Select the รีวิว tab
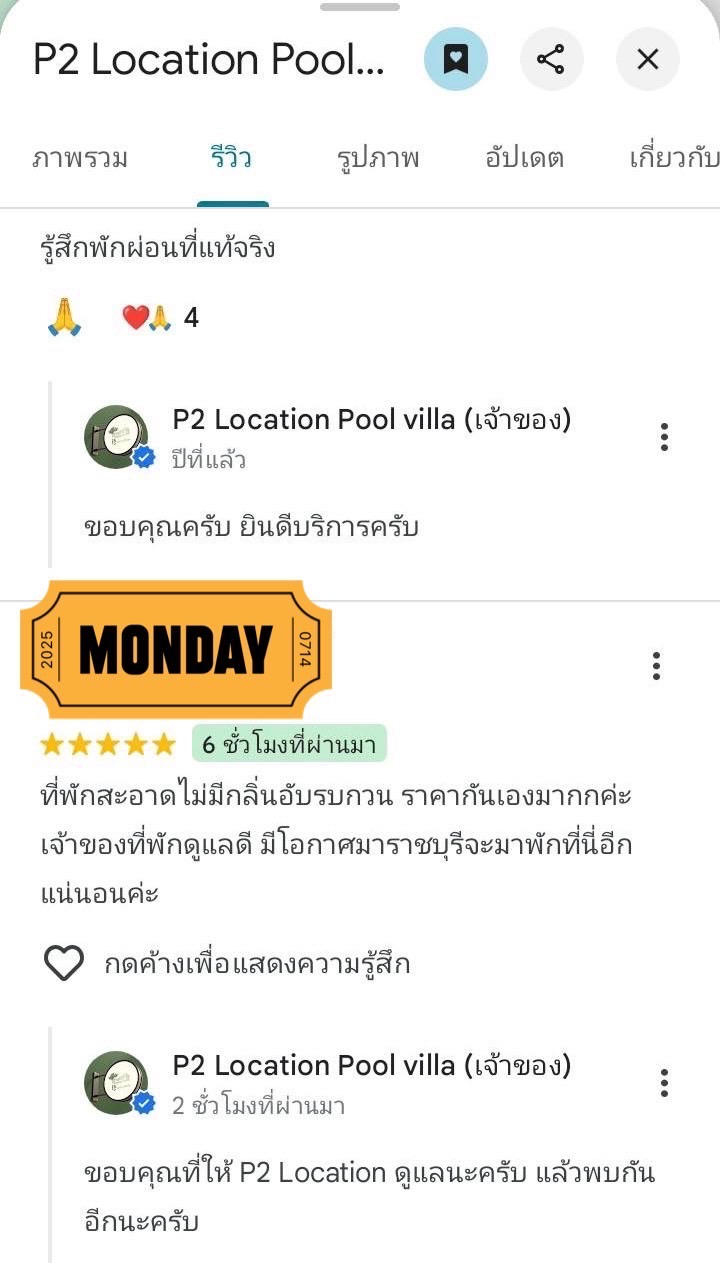 232,158
